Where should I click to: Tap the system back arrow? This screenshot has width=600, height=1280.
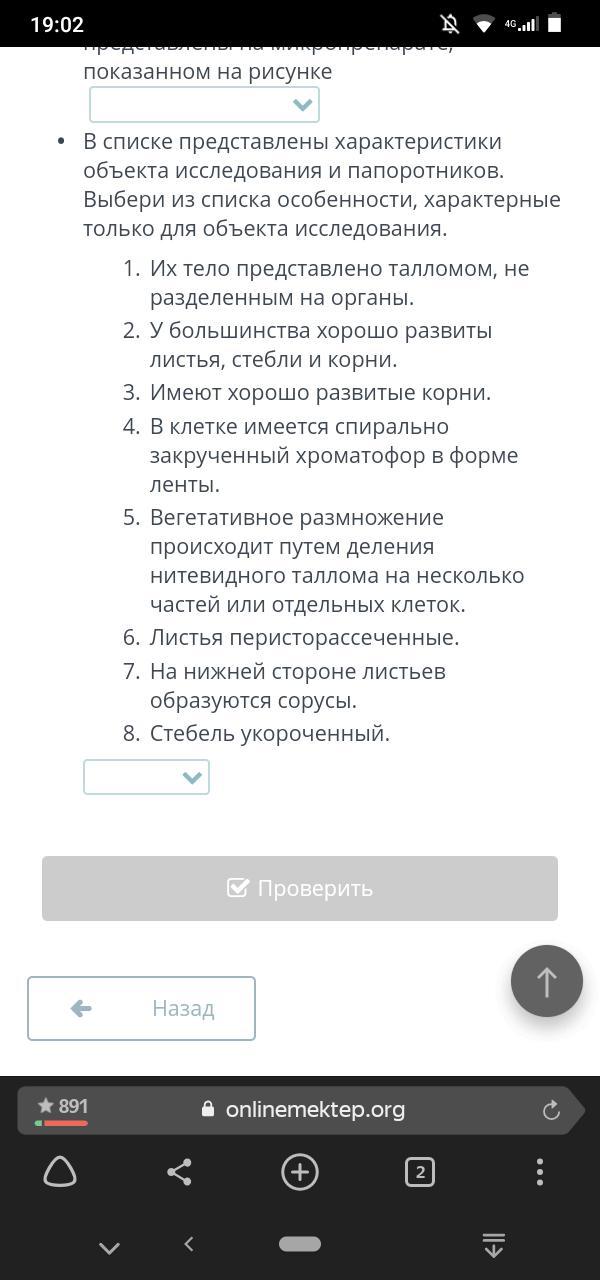(x=189, y=1244)
